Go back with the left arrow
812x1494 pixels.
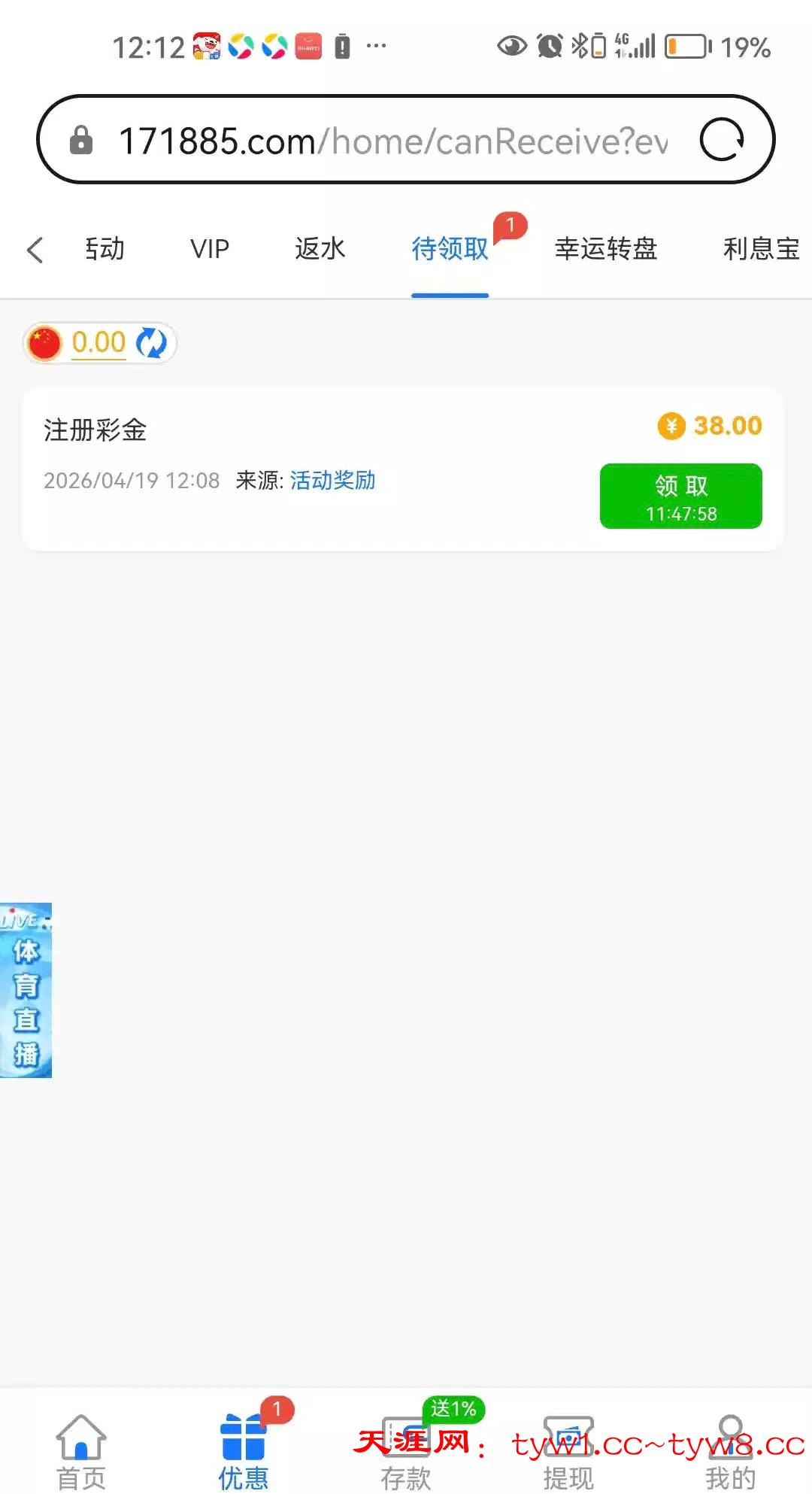pos(35,250)
